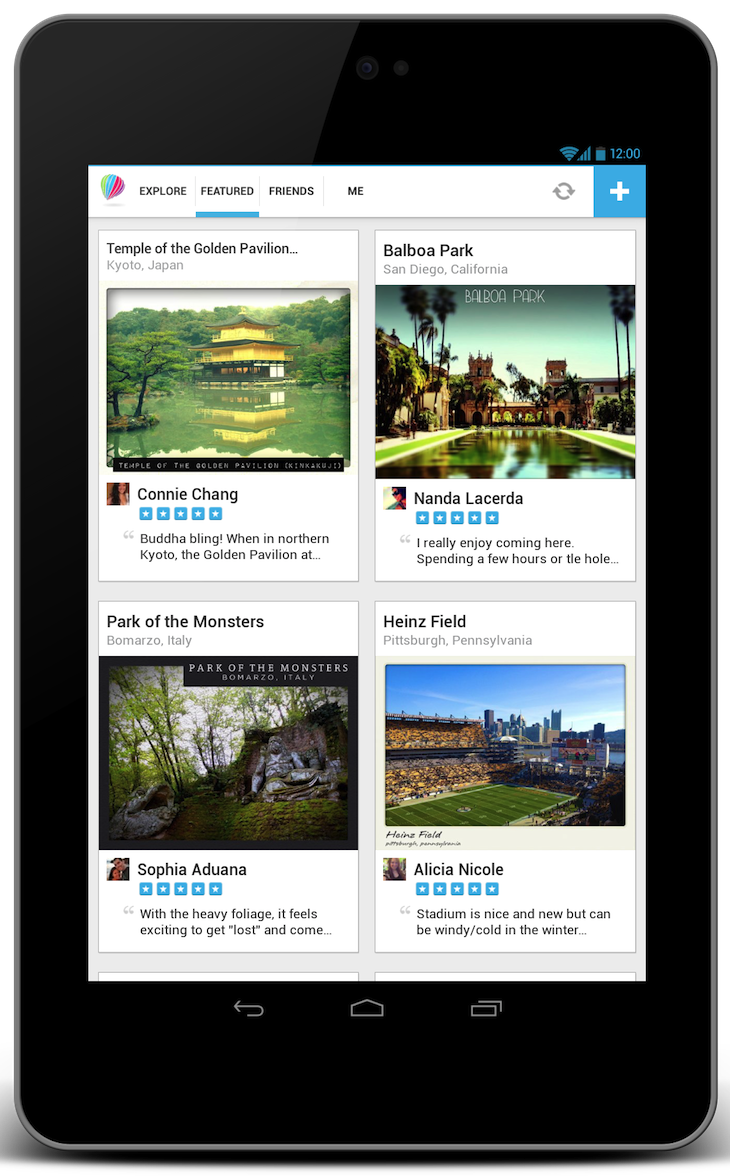
Task: Open the Heinz Field card
Action: point(505,776)
